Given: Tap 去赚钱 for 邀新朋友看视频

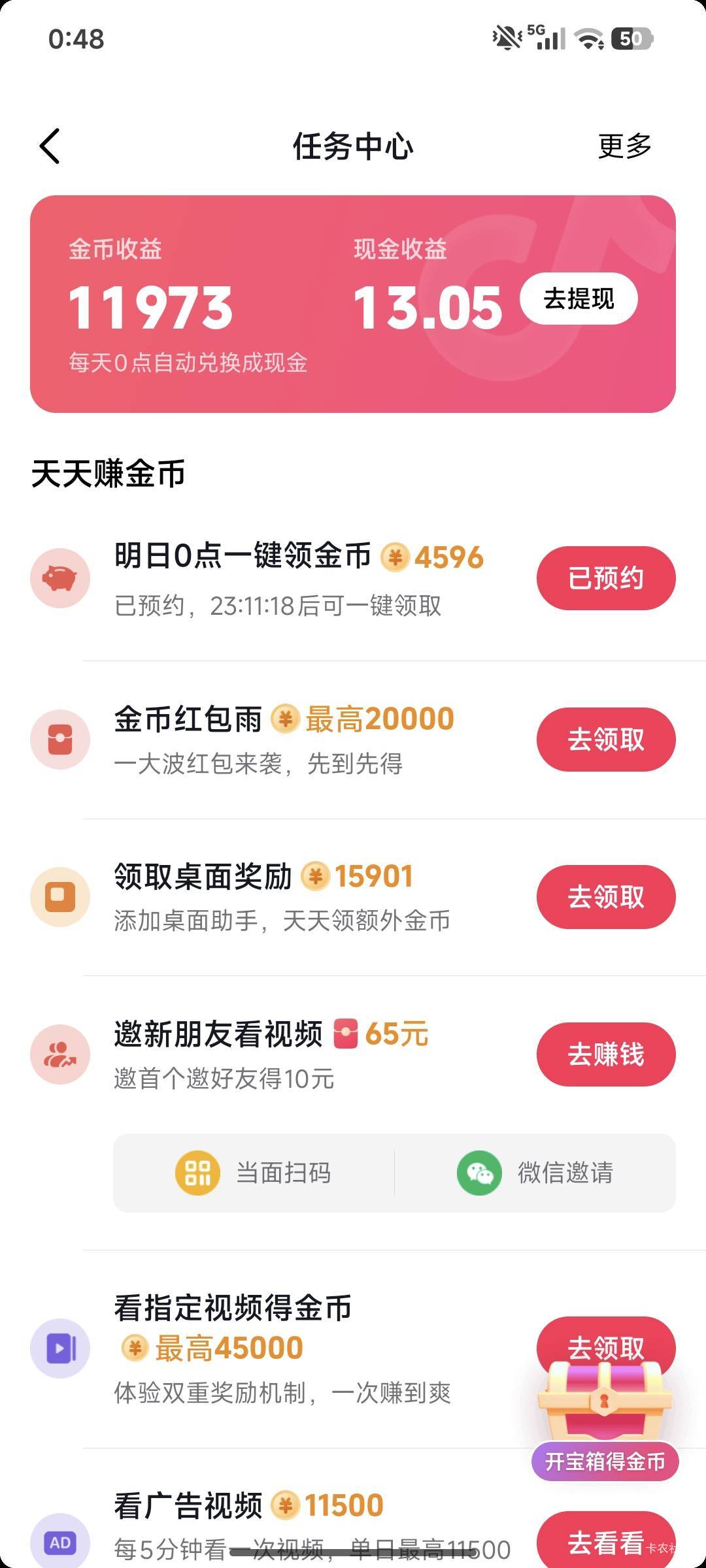Looking at the screenshot, I should pos(605,1054).
